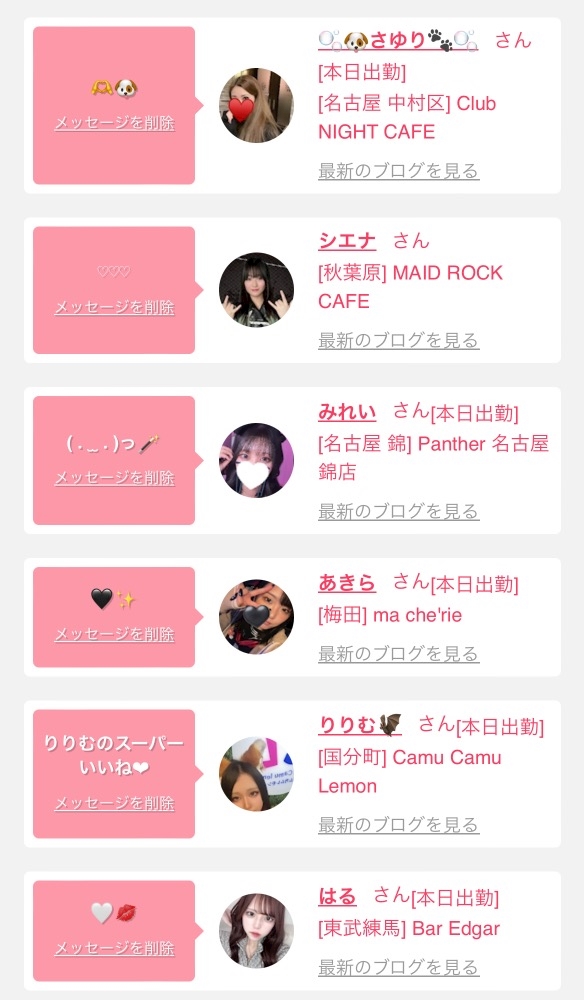View さゆり's latest blog
This screenshot has width=584, height=1000.
point(398,171)
